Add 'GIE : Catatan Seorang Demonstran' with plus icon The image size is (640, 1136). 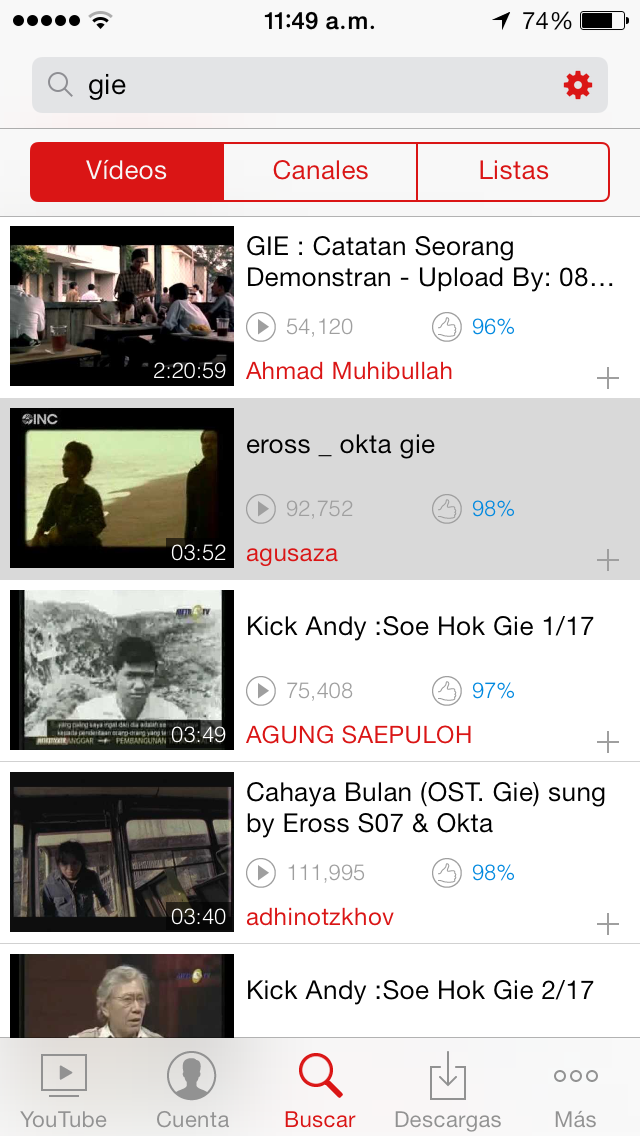pos(607,378)
